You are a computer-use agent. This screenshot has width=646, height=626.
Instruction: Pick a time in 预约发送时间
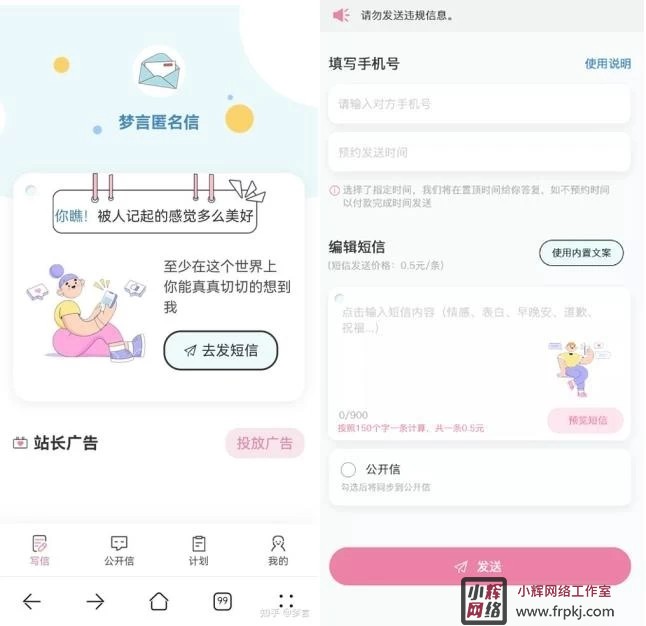pyautogui.click(x=479, y=152)
